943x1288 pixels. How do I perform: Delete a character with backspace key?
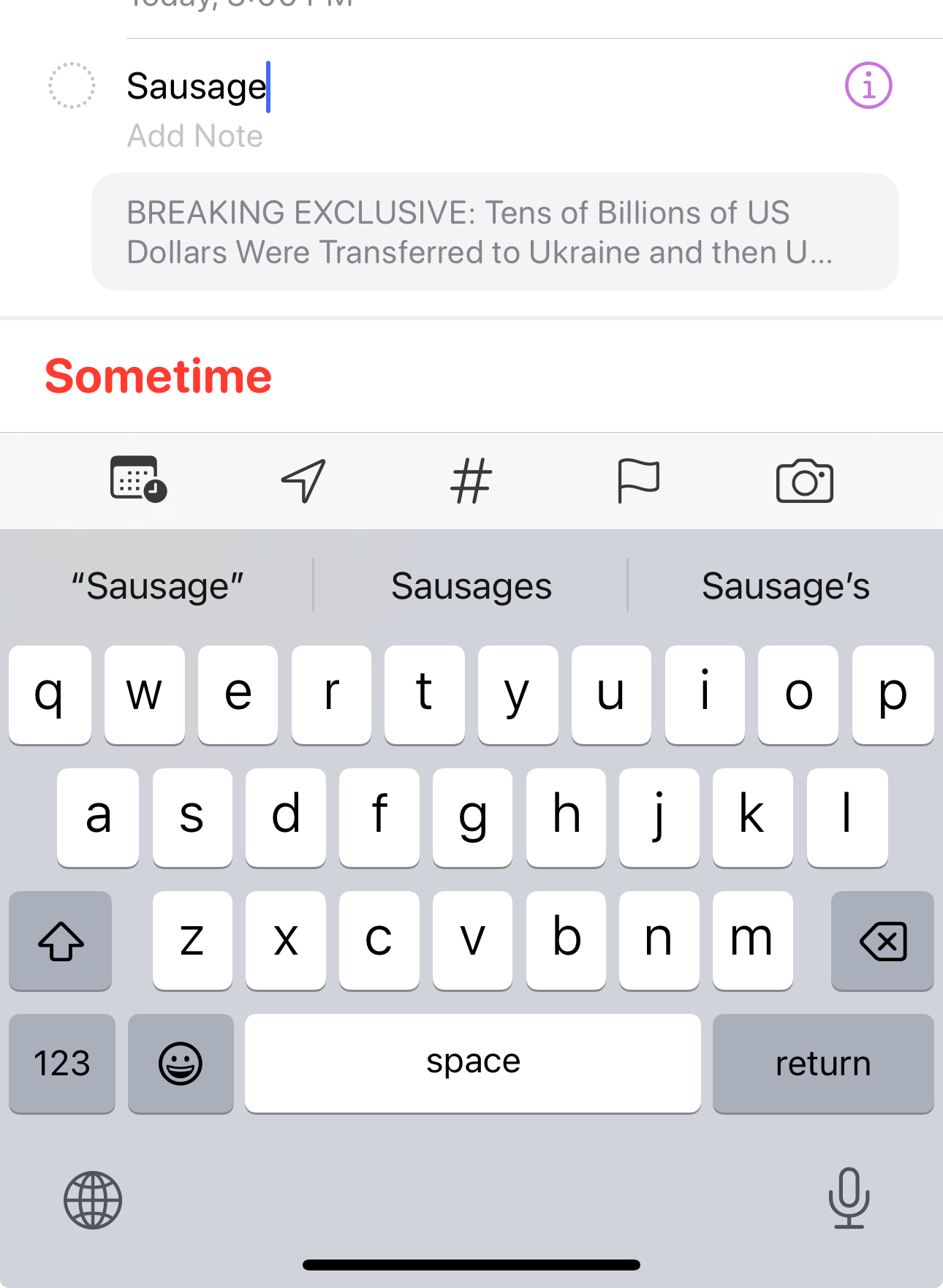(882, 941)
